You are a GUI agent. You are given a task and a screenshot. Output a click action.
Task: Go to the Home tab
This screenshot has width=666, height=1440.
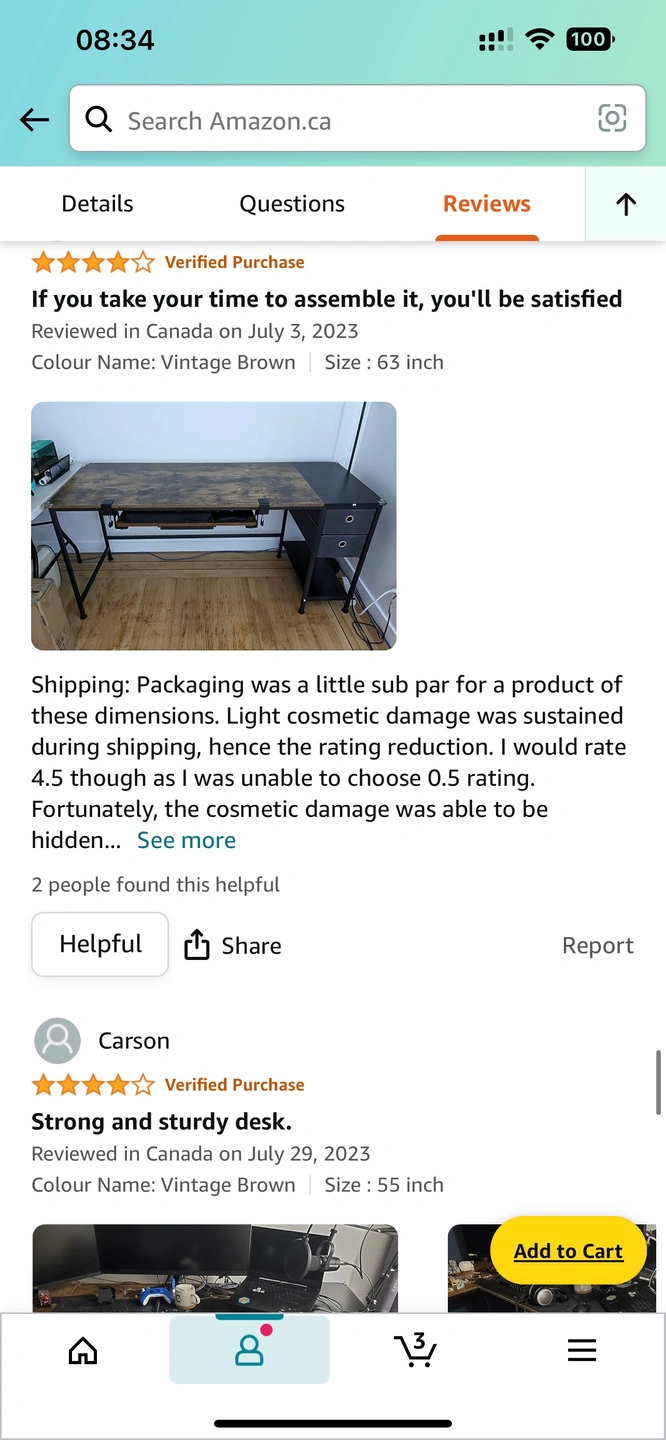tap(83, 1351)
